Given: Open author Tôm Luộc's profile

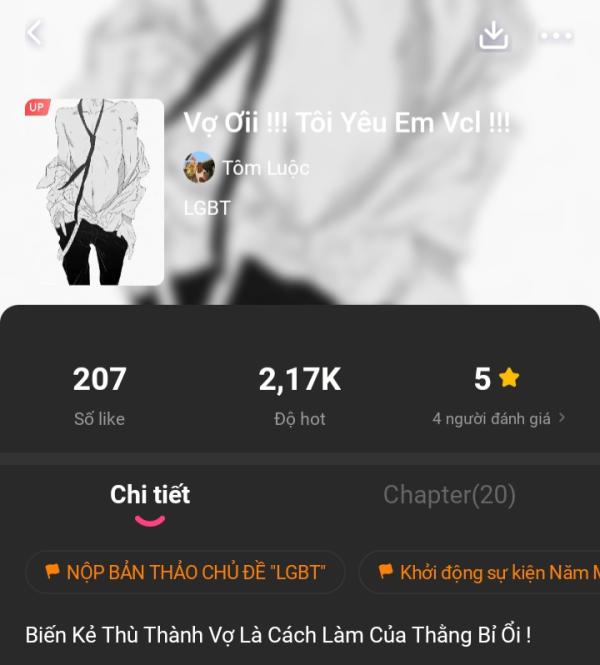Looking at the screenshot, I should (x=246, y=168).
